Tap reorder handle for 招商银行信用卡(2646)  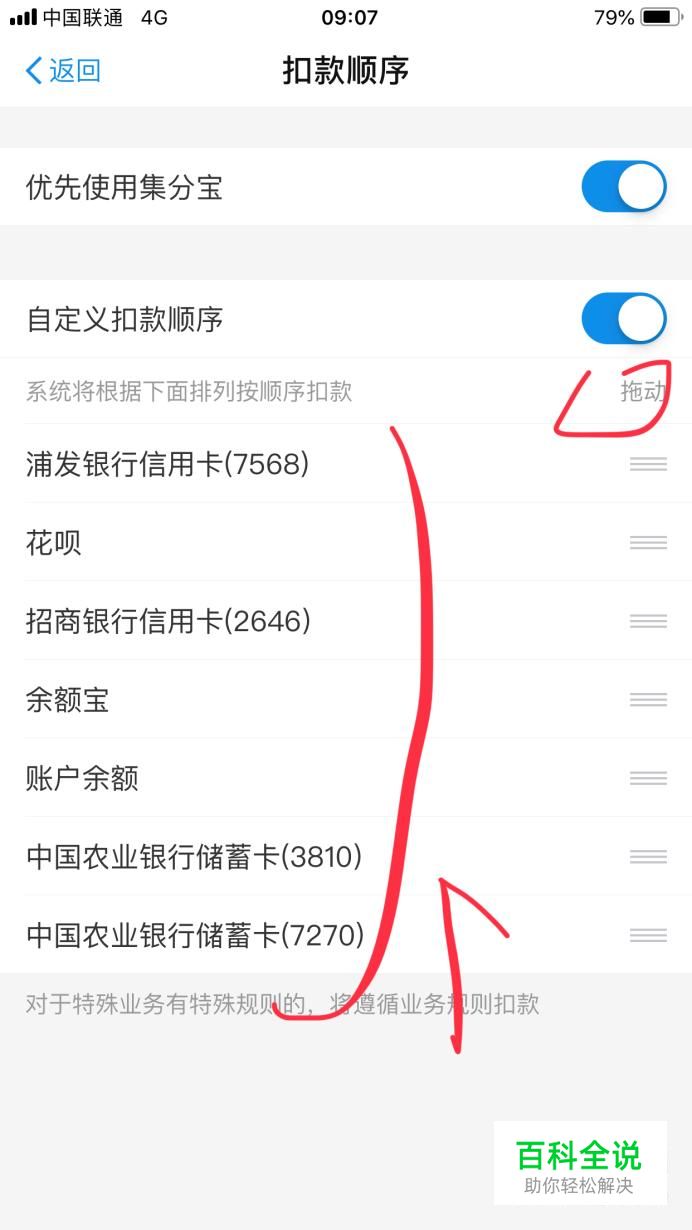[x=648, y=621]
